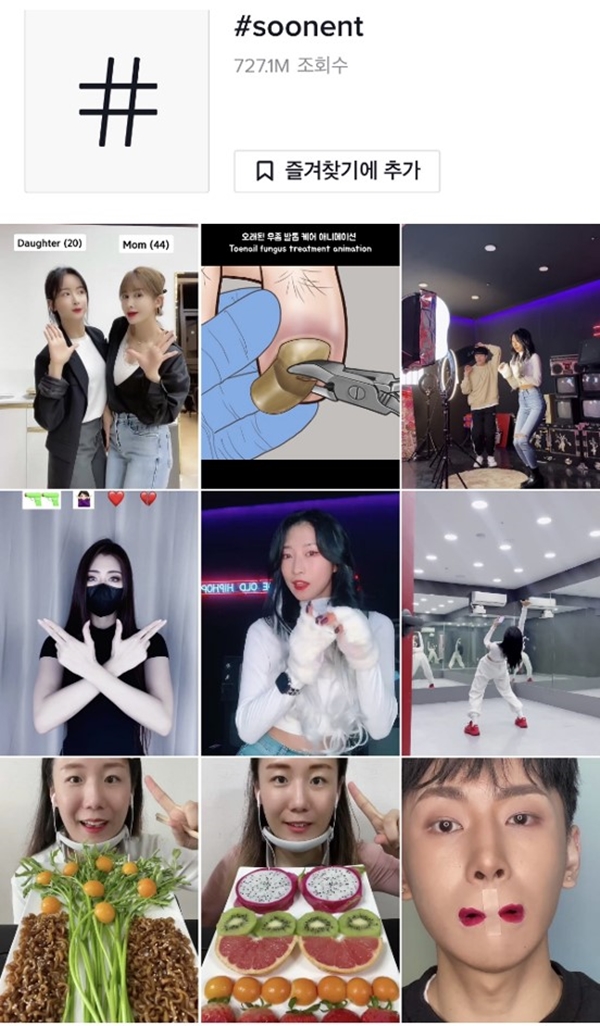The image size is (600, 1026).
Task: Open the taped lips makeup video
Action: click(x=501, y=890)
